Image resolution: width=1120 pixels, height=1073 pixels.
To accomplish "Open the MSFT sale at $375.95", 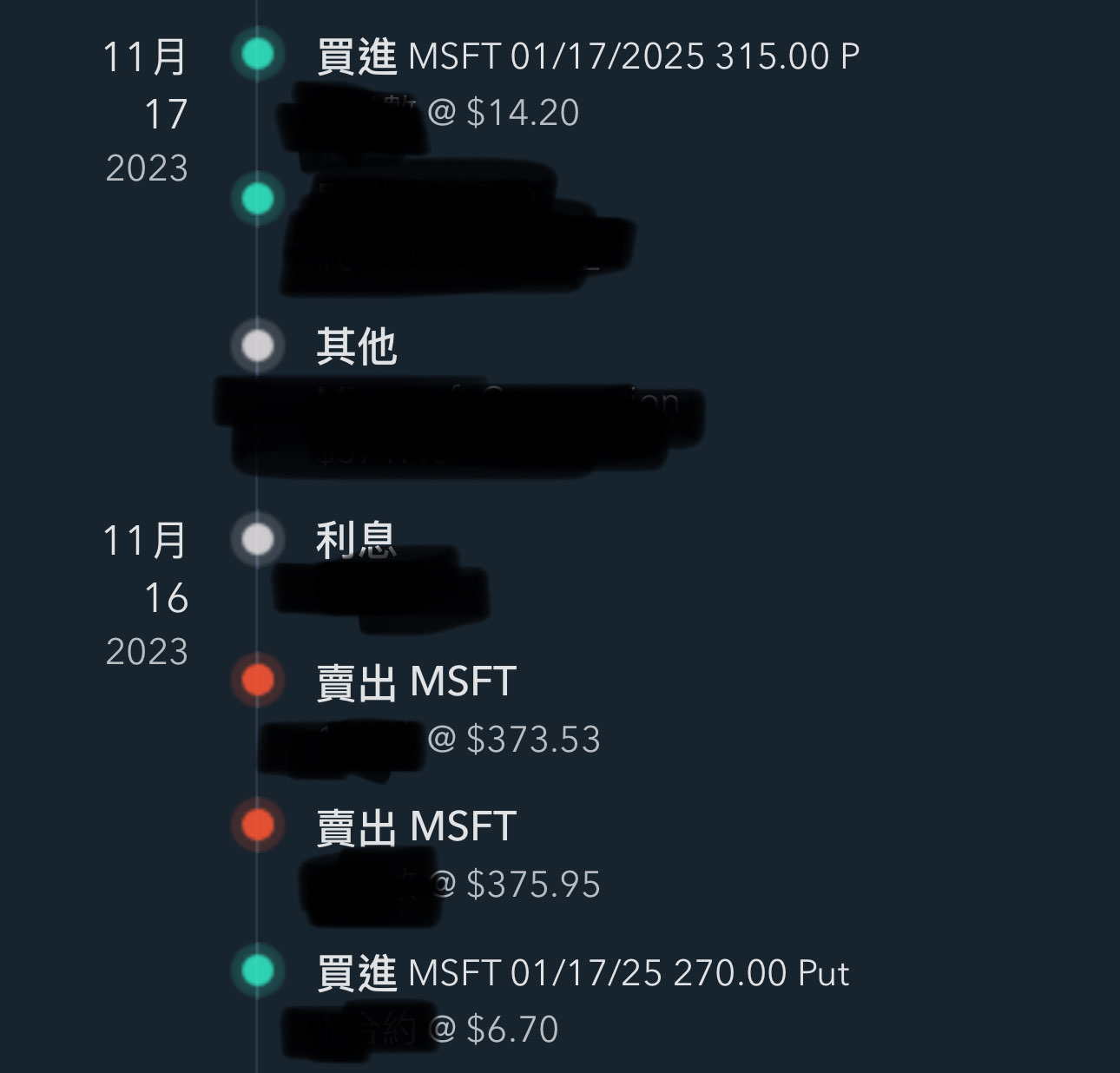I will [x=417, y=827].
